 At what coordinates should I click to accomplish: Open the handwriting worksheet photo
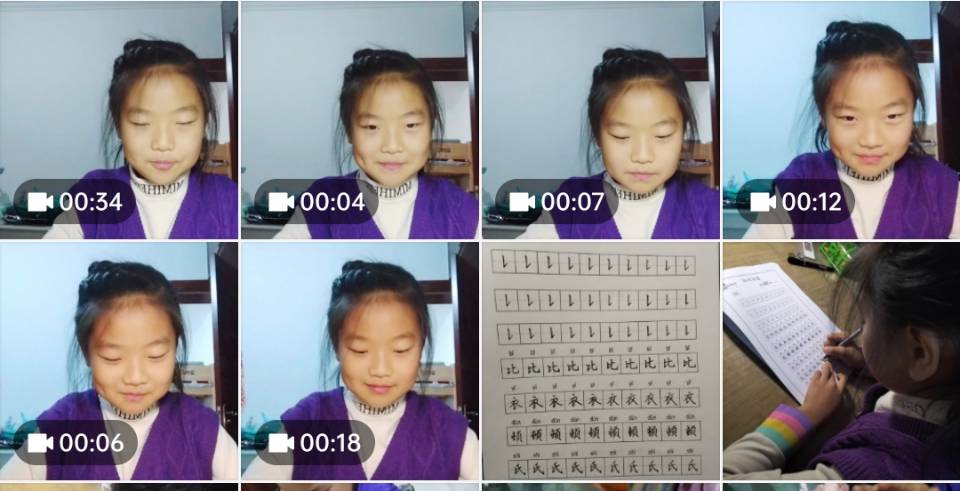(x=600, y=360)
